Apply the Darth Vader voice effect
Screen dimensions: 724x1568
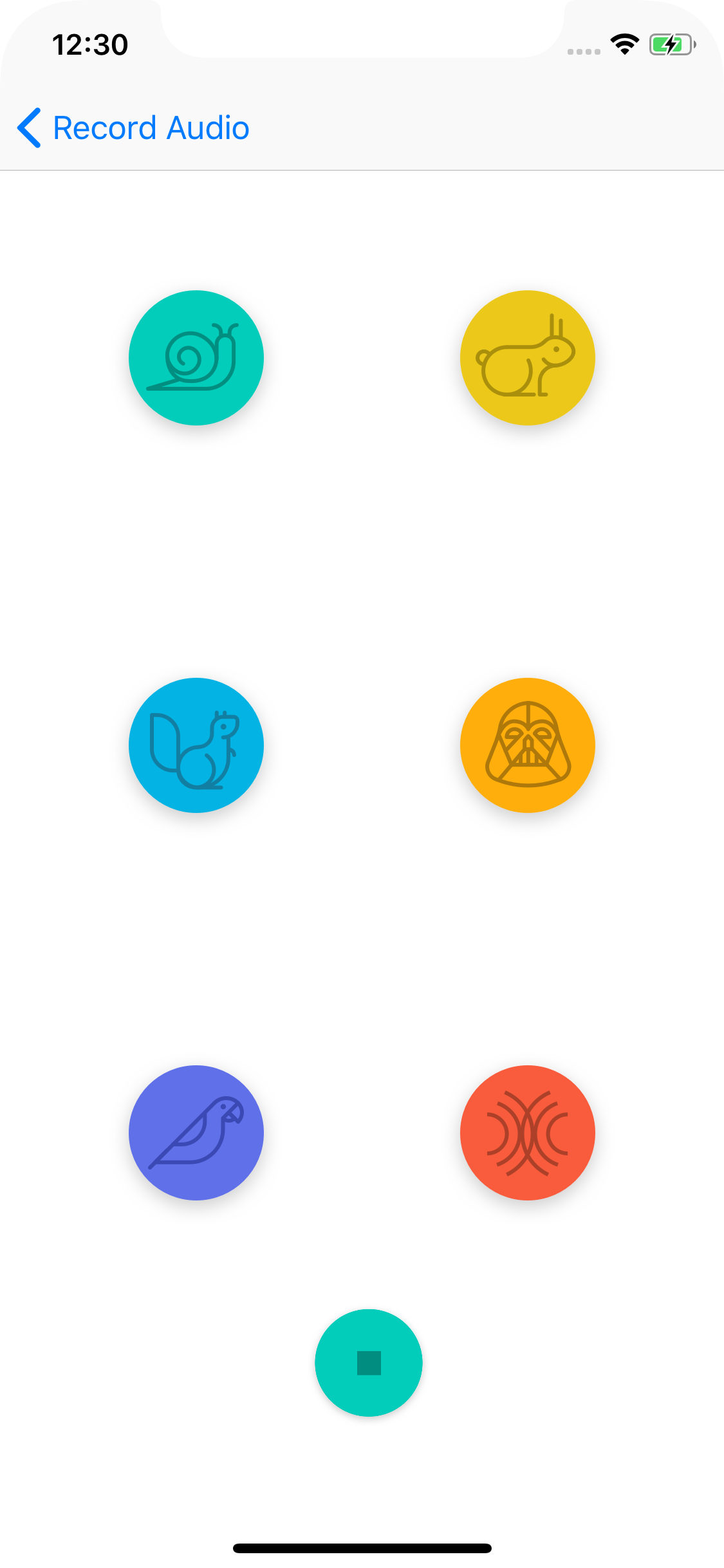(x=527, y=745)
